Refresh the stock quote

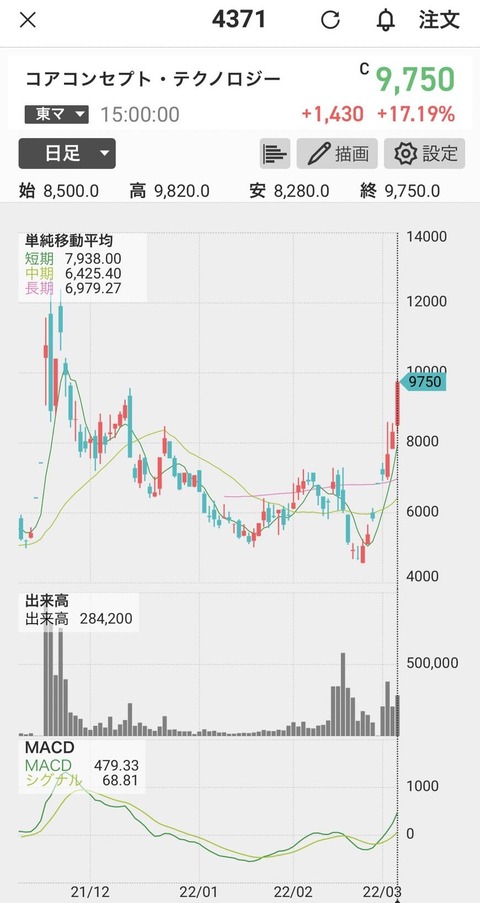(330, 20)
